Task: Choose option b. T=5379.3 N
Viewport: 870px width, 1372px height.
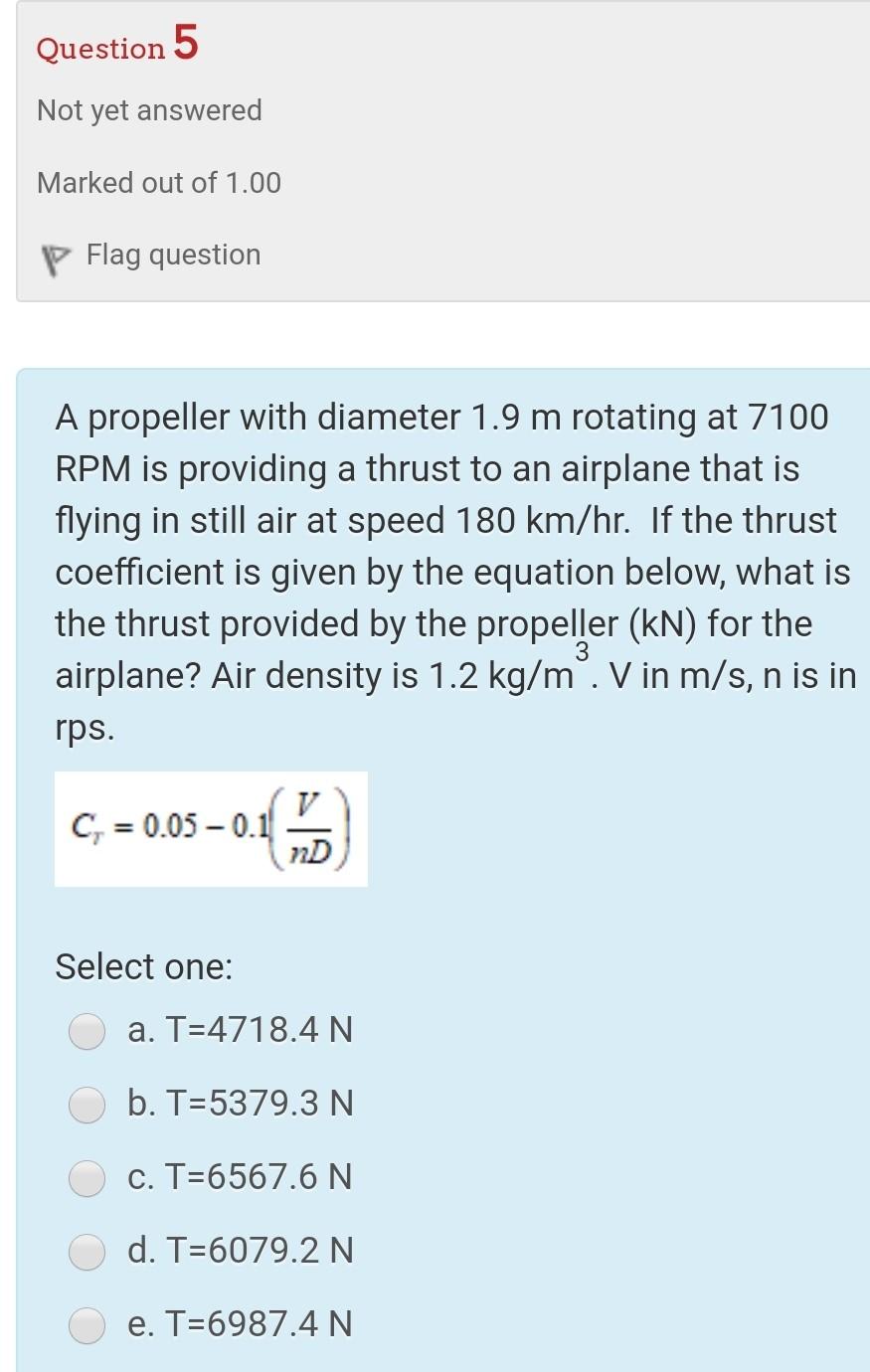Action: coord(87,1105)
